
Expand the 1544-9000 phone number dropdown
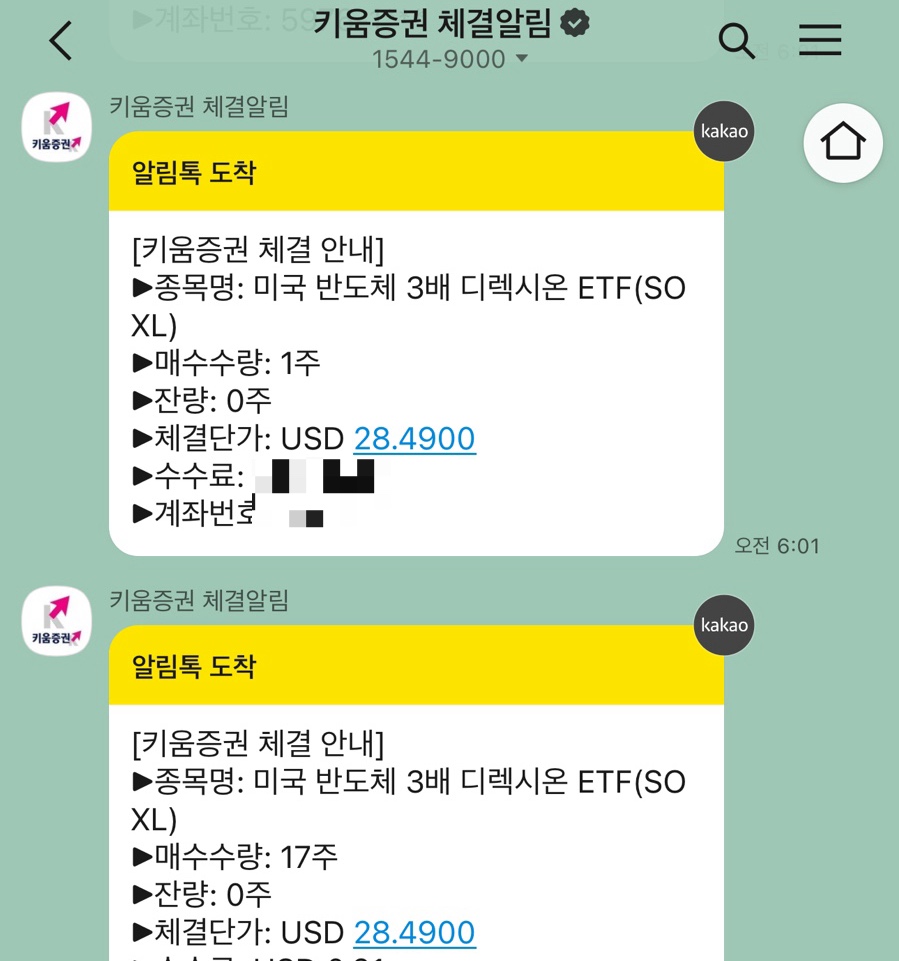pyautogui.click(x=450, y=59)
